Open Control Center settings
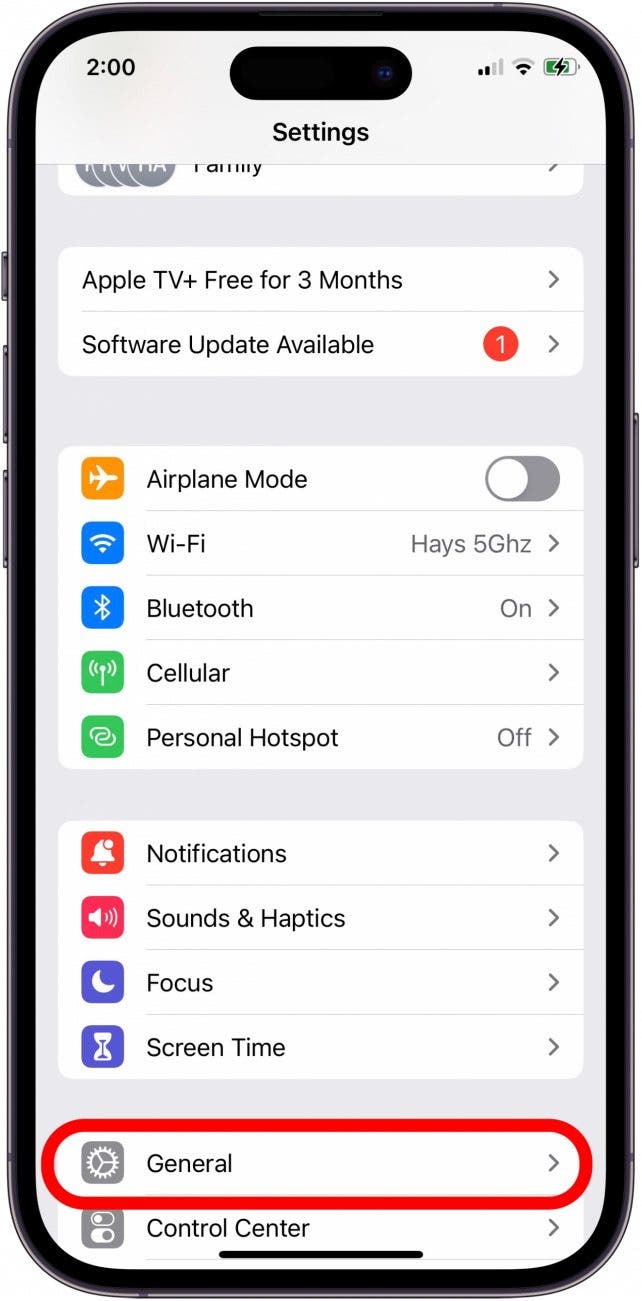Image resolution: width=642 pixels, height=1301 pixels. [320, 1228]
